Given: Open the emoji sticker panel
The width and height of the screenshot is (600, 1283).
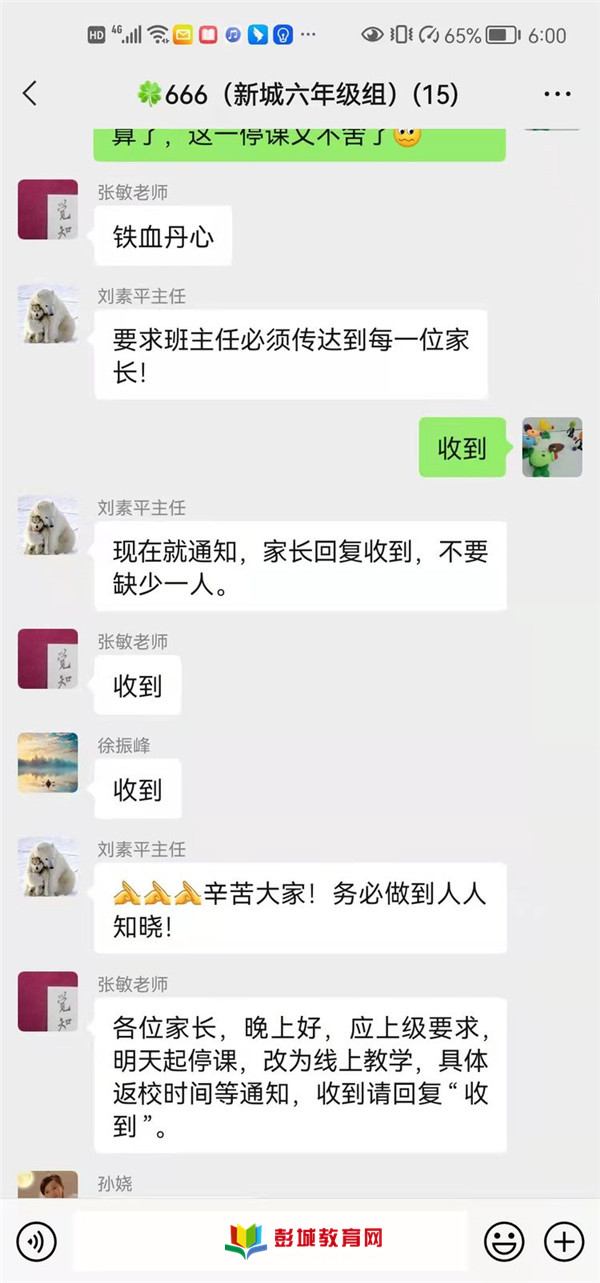Looking at the screenshot, I should point(504,1242).
